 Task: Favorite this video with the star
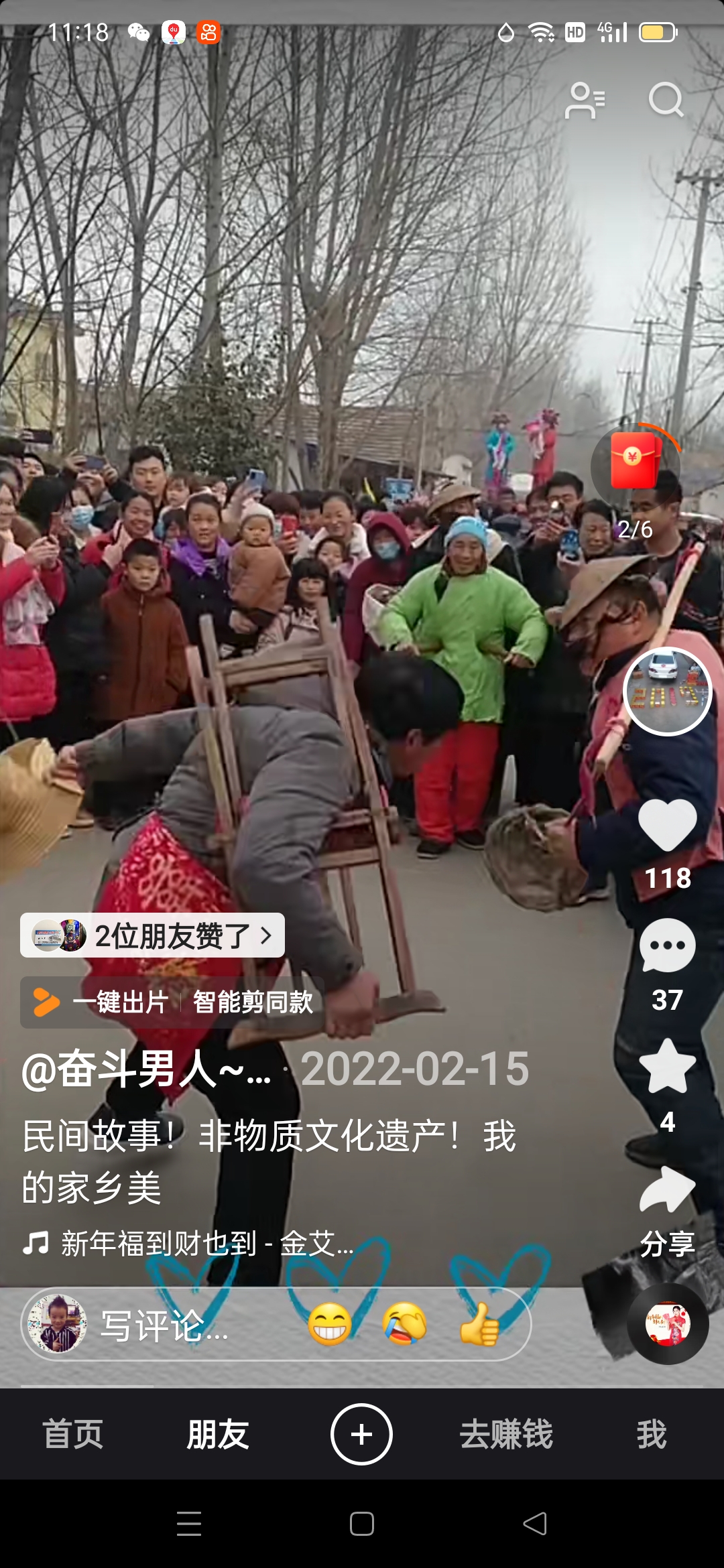click(x=667, y=1067)
